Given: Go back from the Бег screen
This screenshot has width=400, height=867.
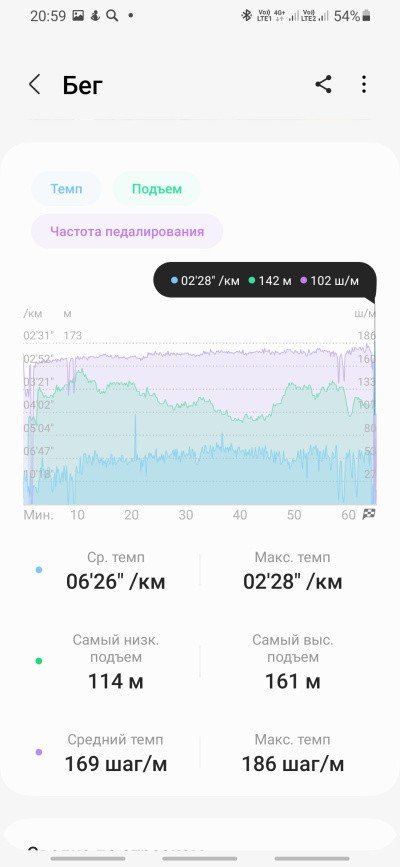Looking at the screenshot, I should 35,85.
